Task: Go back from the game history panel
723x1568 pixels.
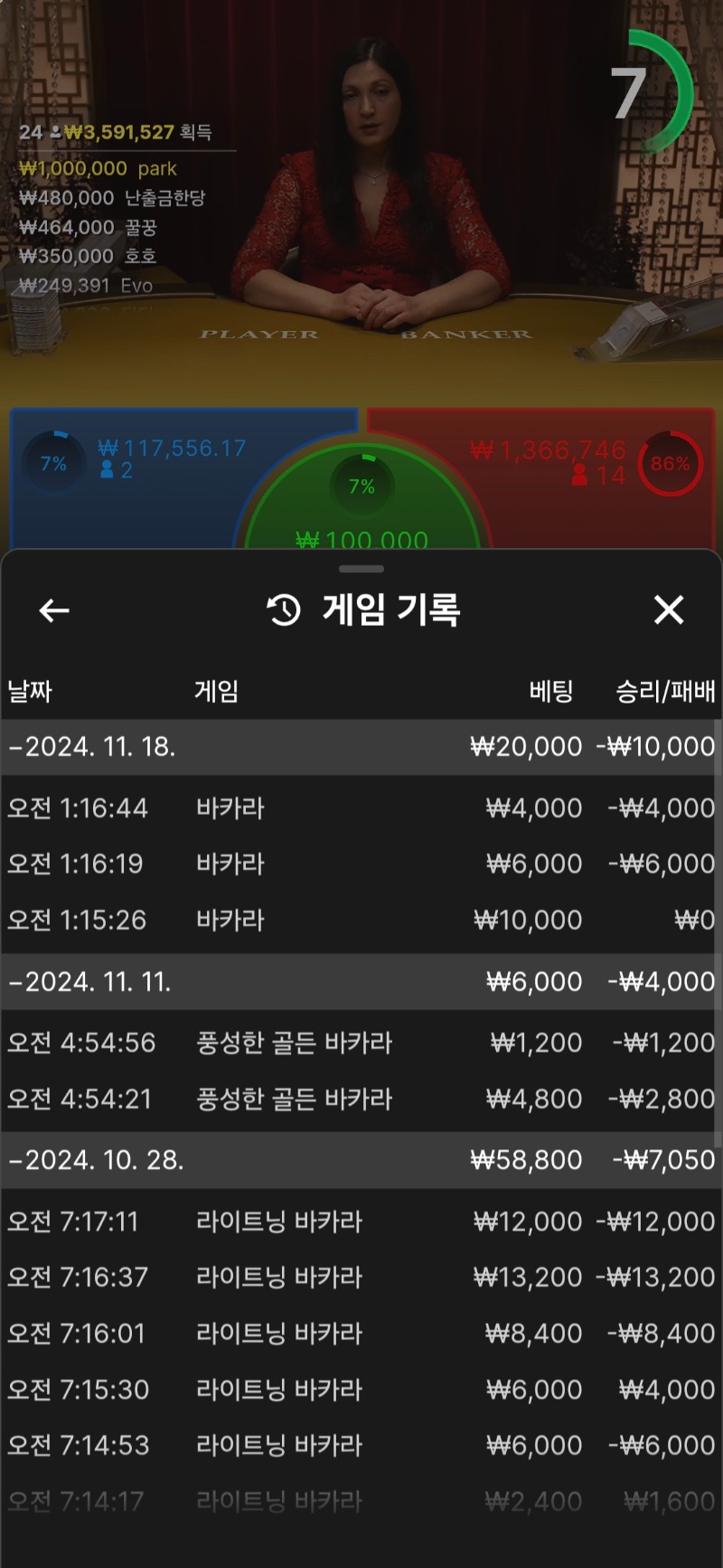Action: tap(54, 611)
